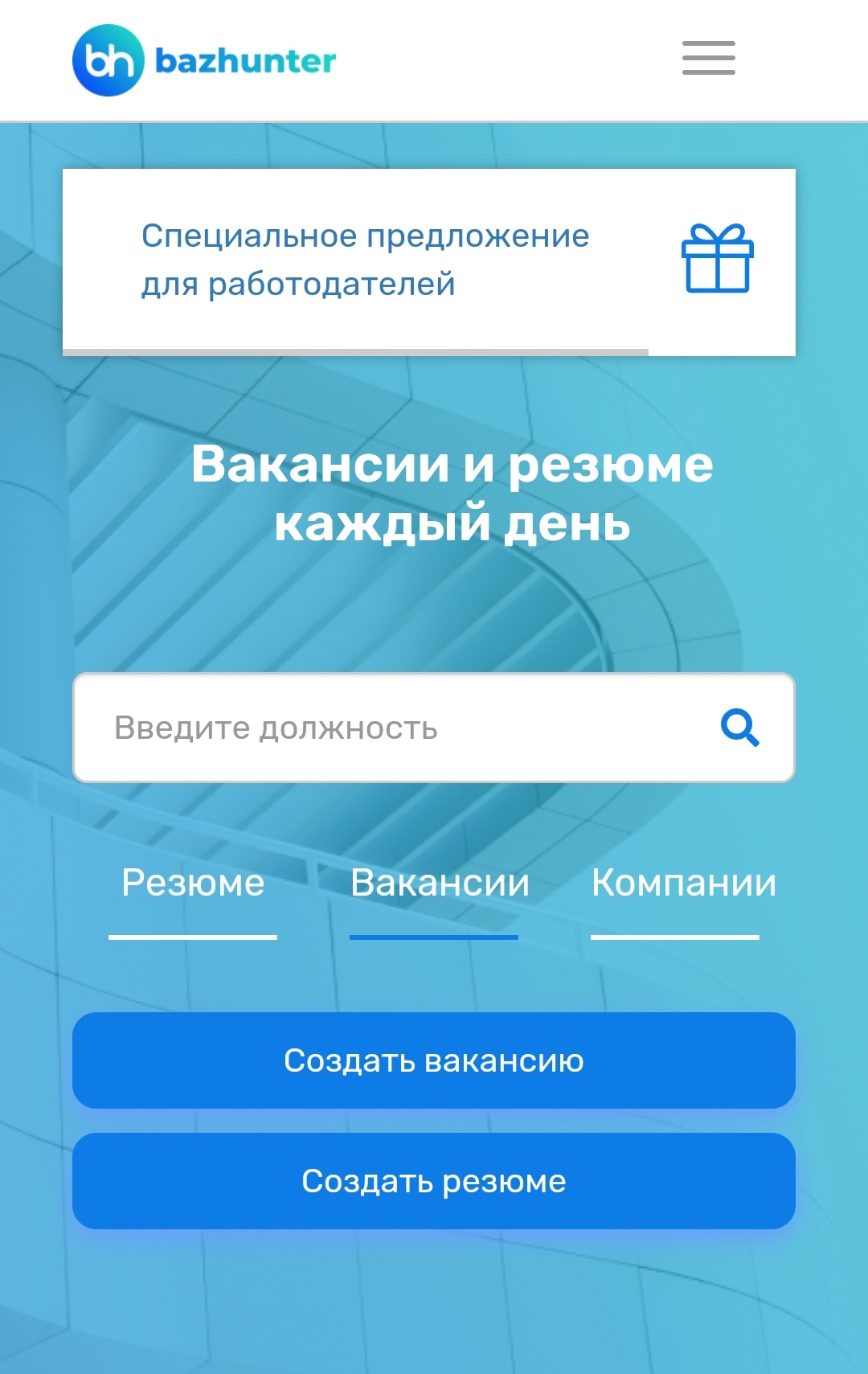The height and width of the screenshot is (1374, 868).
Task: Tap the magnifier search icon
Action: pyautogui.click(x=739, y=728)
